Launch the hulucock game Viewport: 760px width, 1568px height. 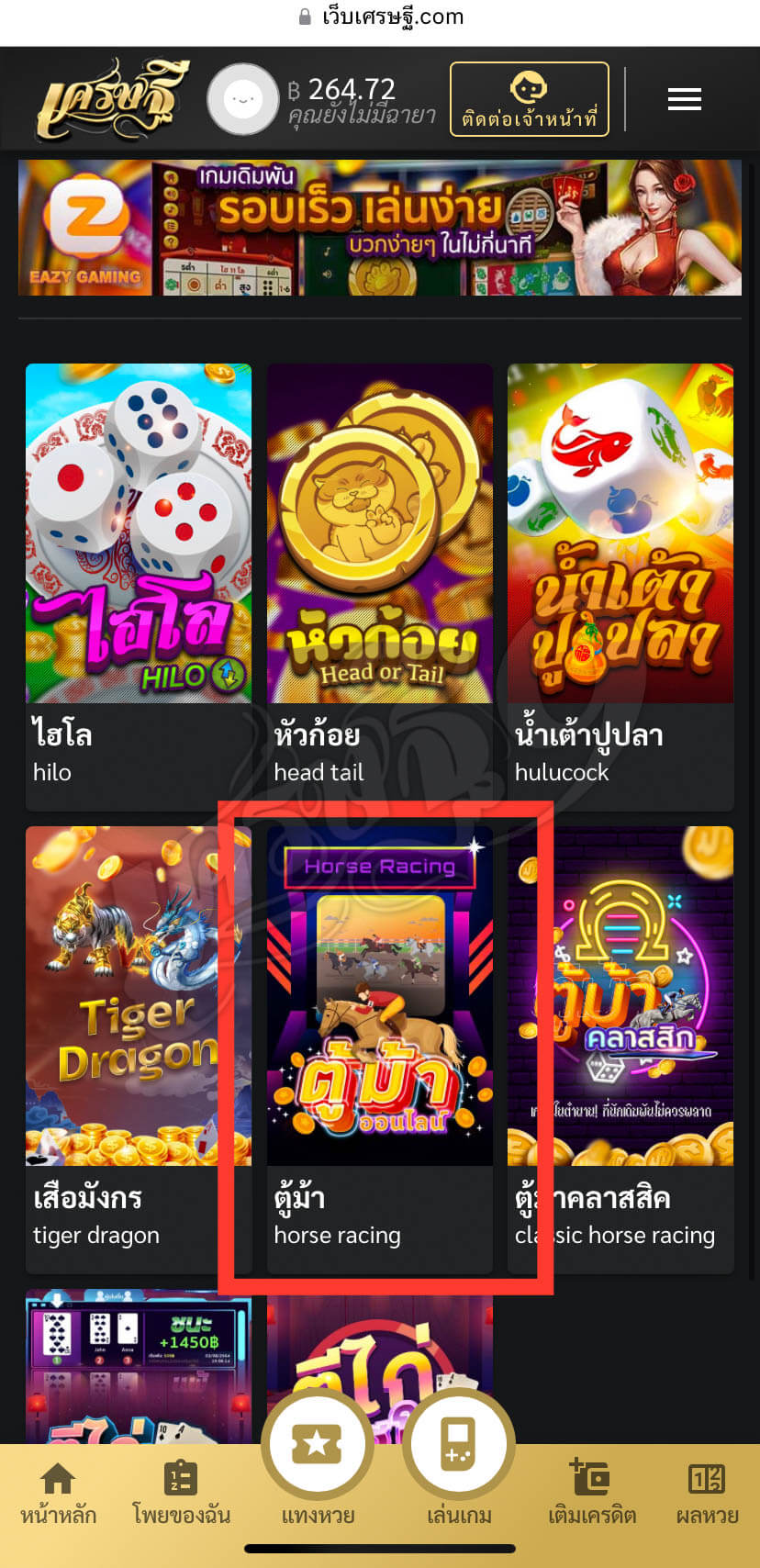click(x=620, y=532)
